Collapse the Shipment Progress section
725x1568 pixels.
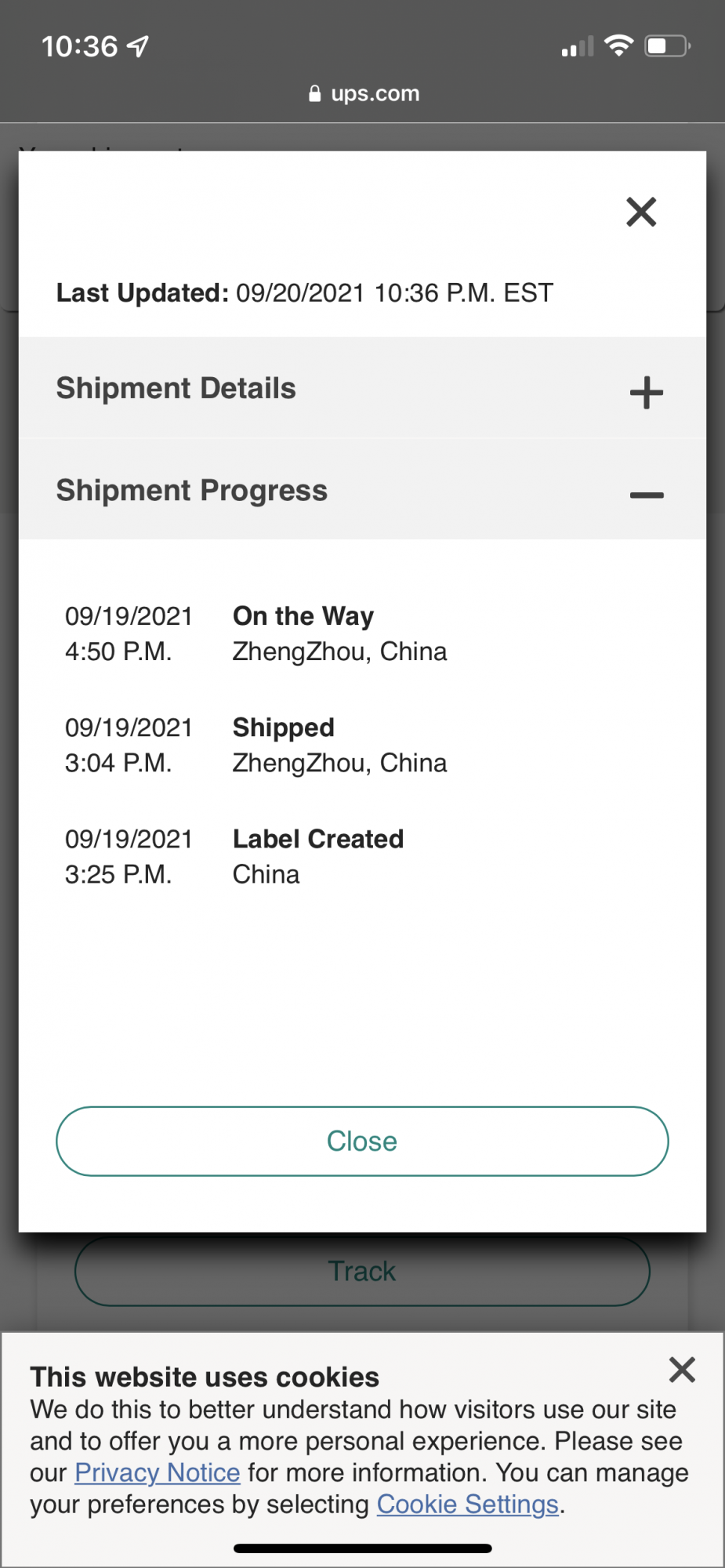[x=362, y=491]
